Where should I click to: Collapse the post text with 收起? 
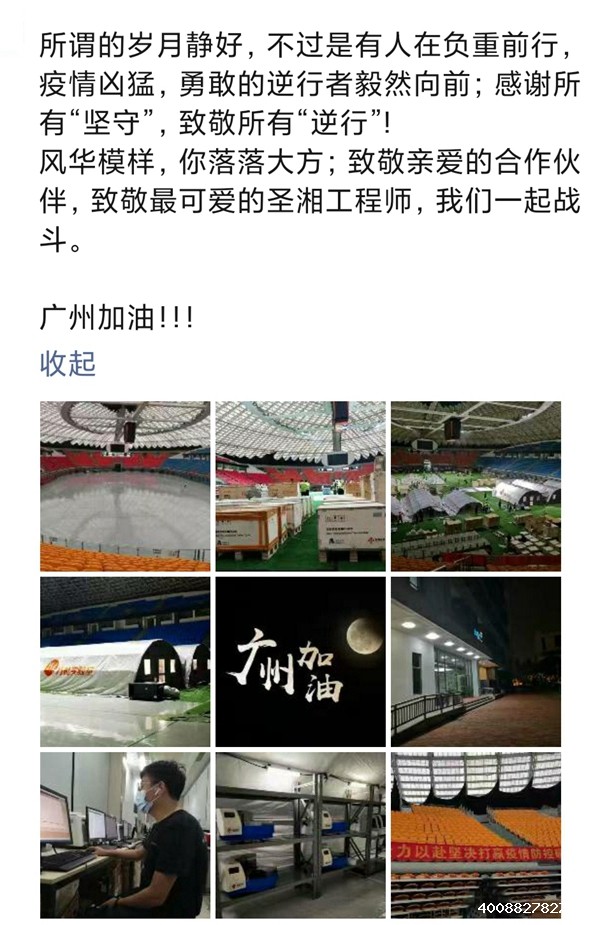(68, 363)
